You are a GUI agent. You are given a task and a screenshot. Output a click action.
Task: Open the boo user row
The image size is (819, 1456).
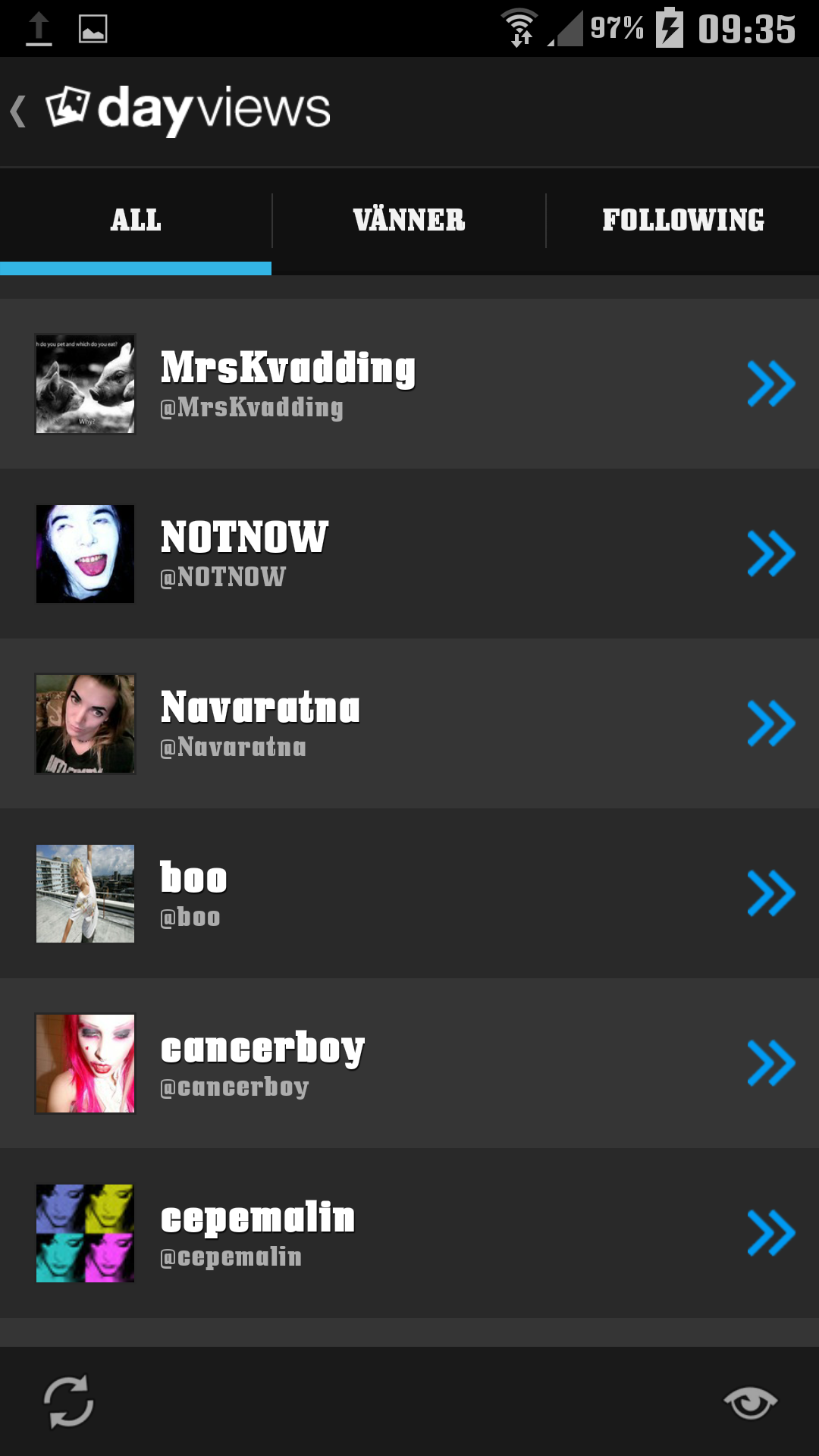point(409,893)
